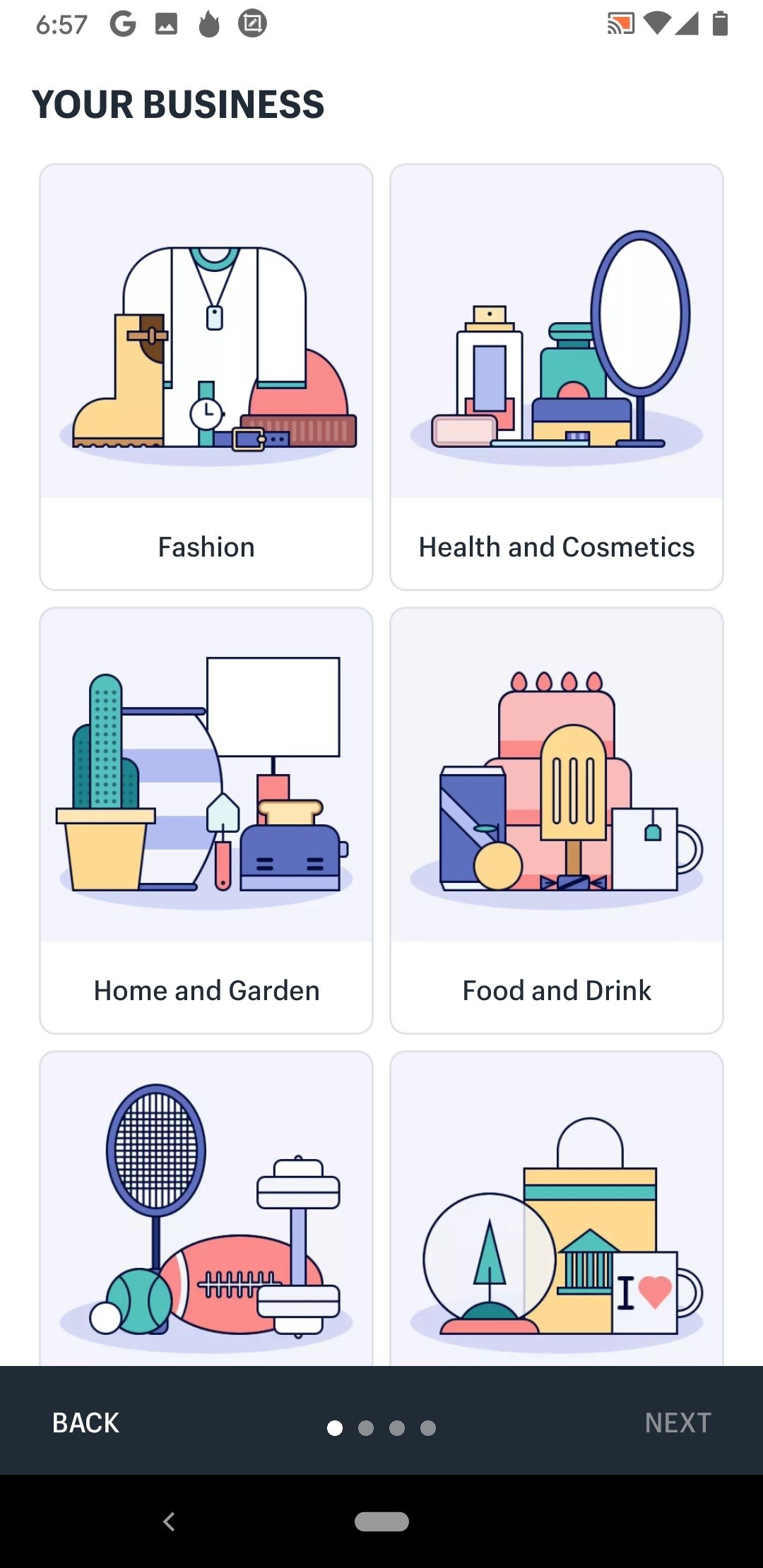Select the Food and Drink card
Screen dimensions: 763x1568
tap(557, 821)
